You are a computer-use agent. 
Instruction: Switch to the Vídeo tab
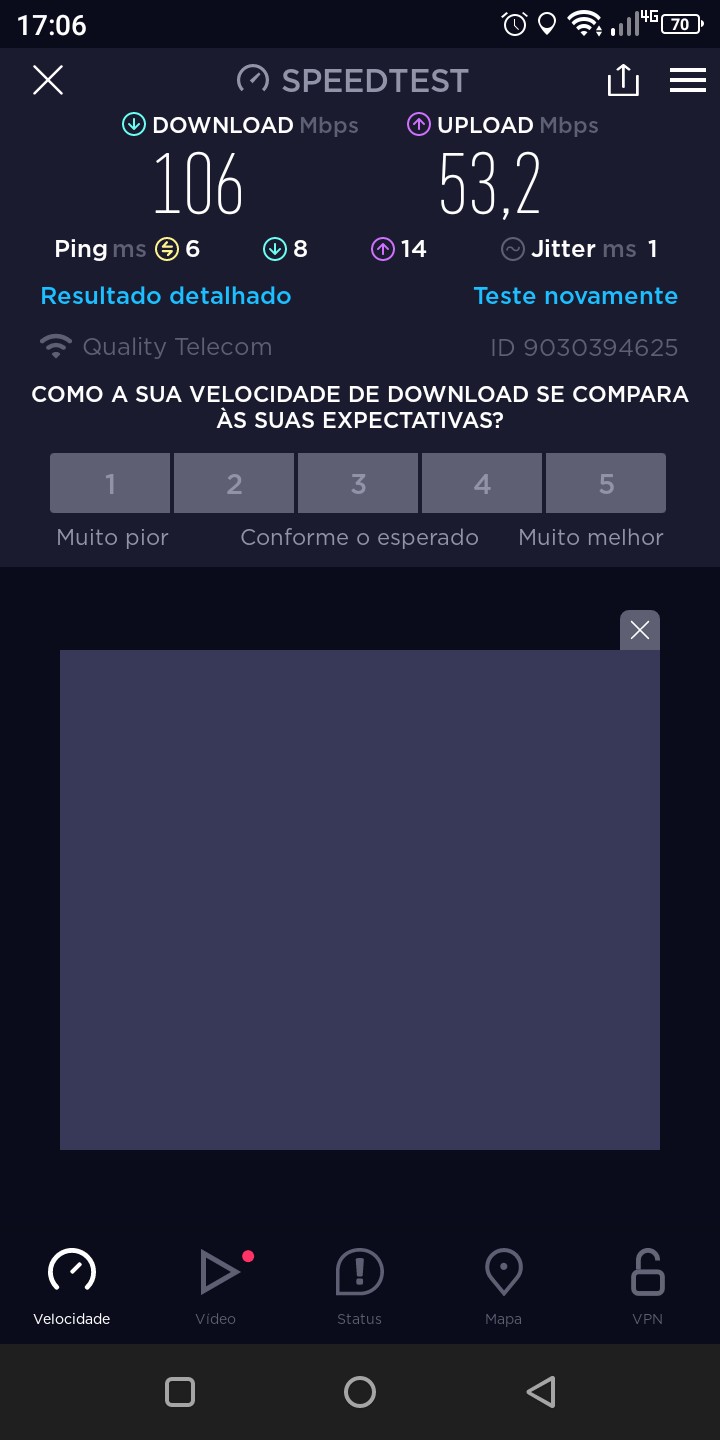216,1286
